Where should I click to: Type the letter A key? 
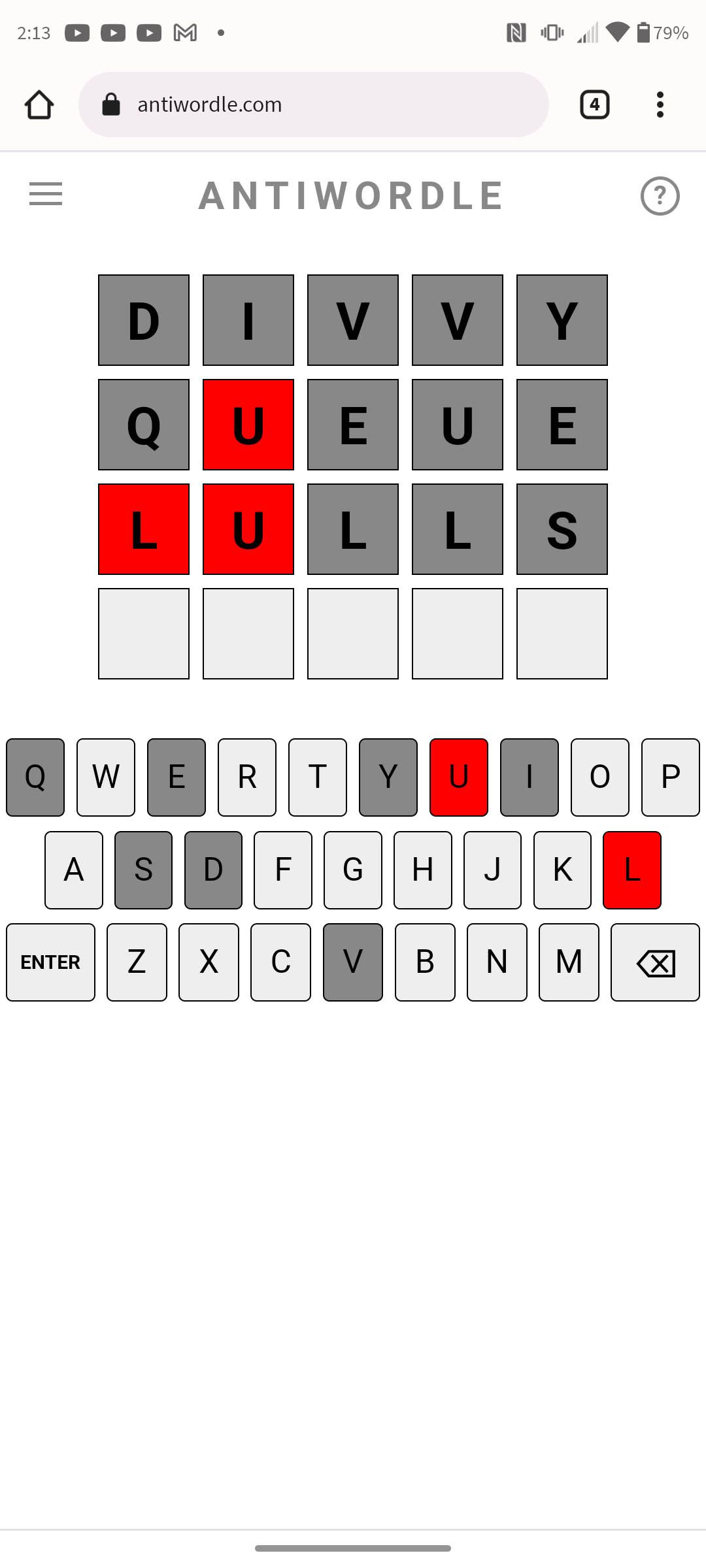74,870
